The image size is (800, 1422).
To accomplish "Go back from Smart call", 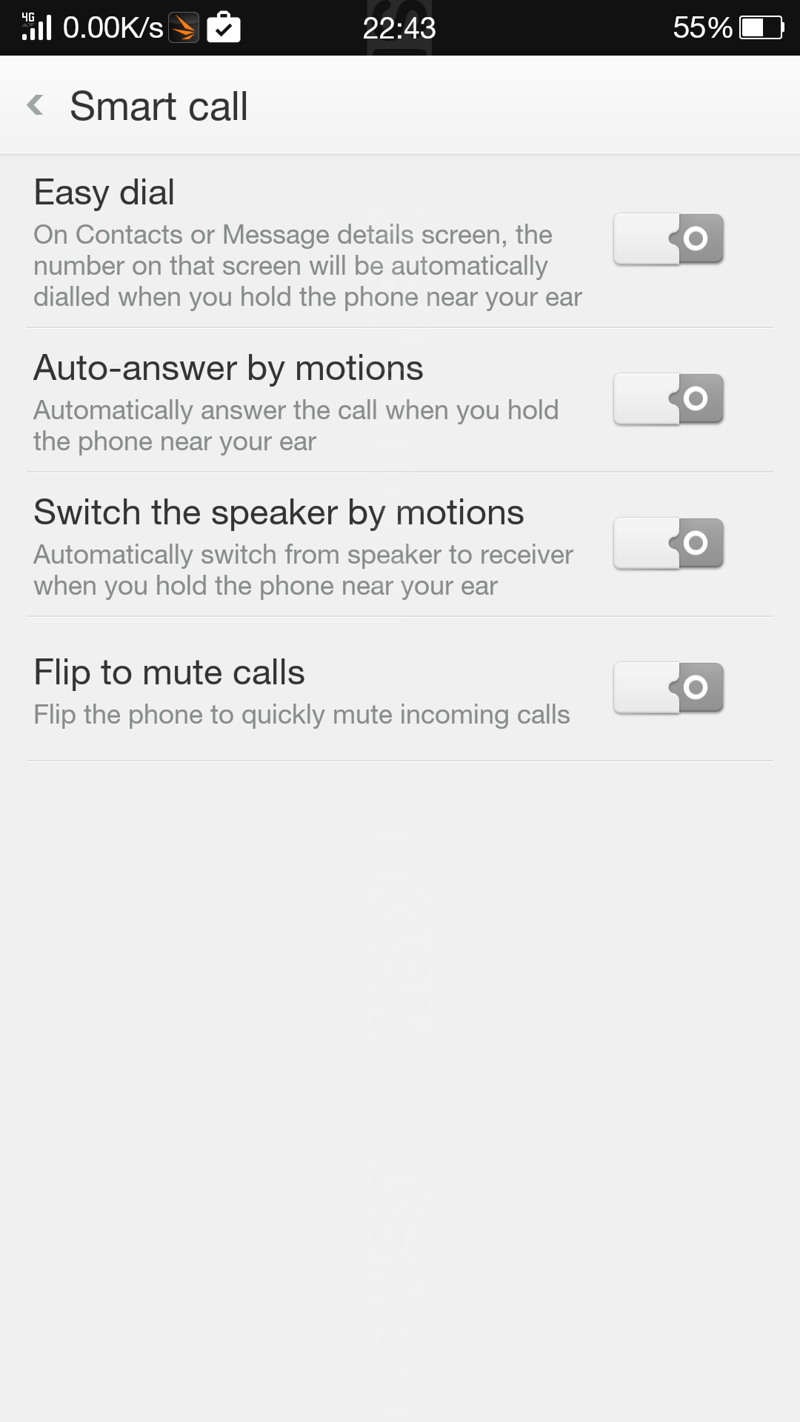I will click(36, 105).
